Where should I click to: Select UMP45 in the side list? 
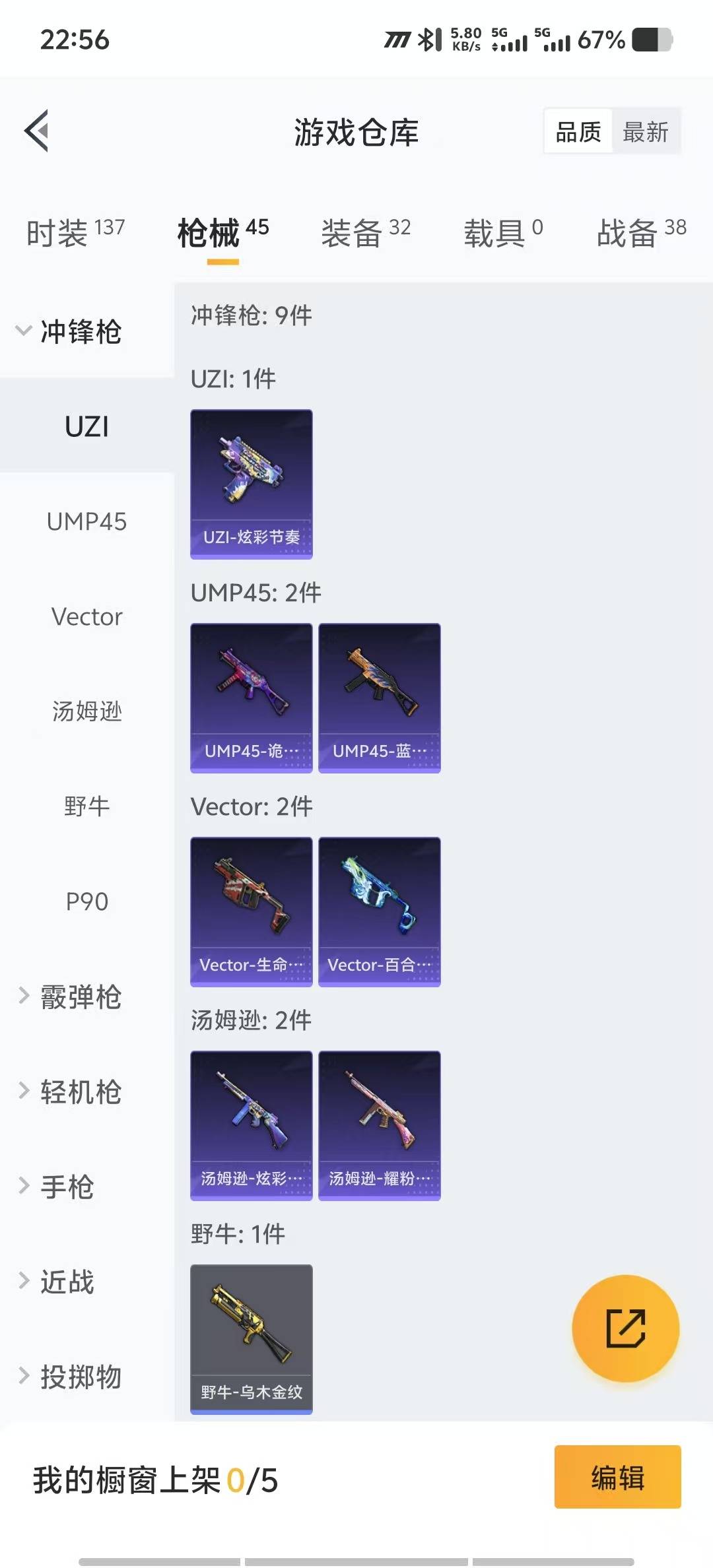pos(86,522)
